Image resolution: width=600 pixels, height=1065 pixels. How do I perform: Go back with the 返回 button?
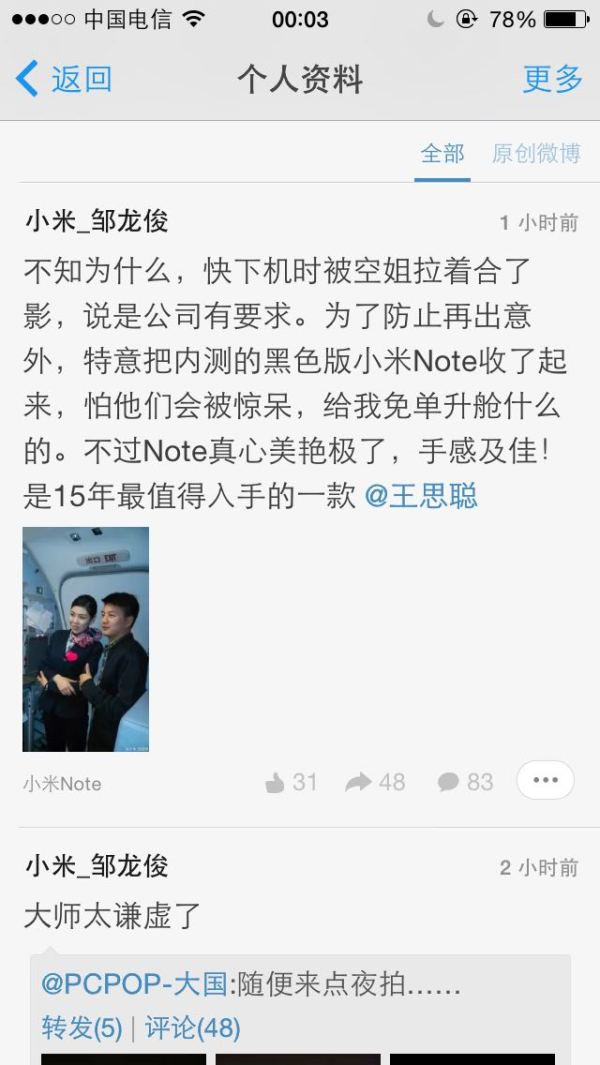64,79
